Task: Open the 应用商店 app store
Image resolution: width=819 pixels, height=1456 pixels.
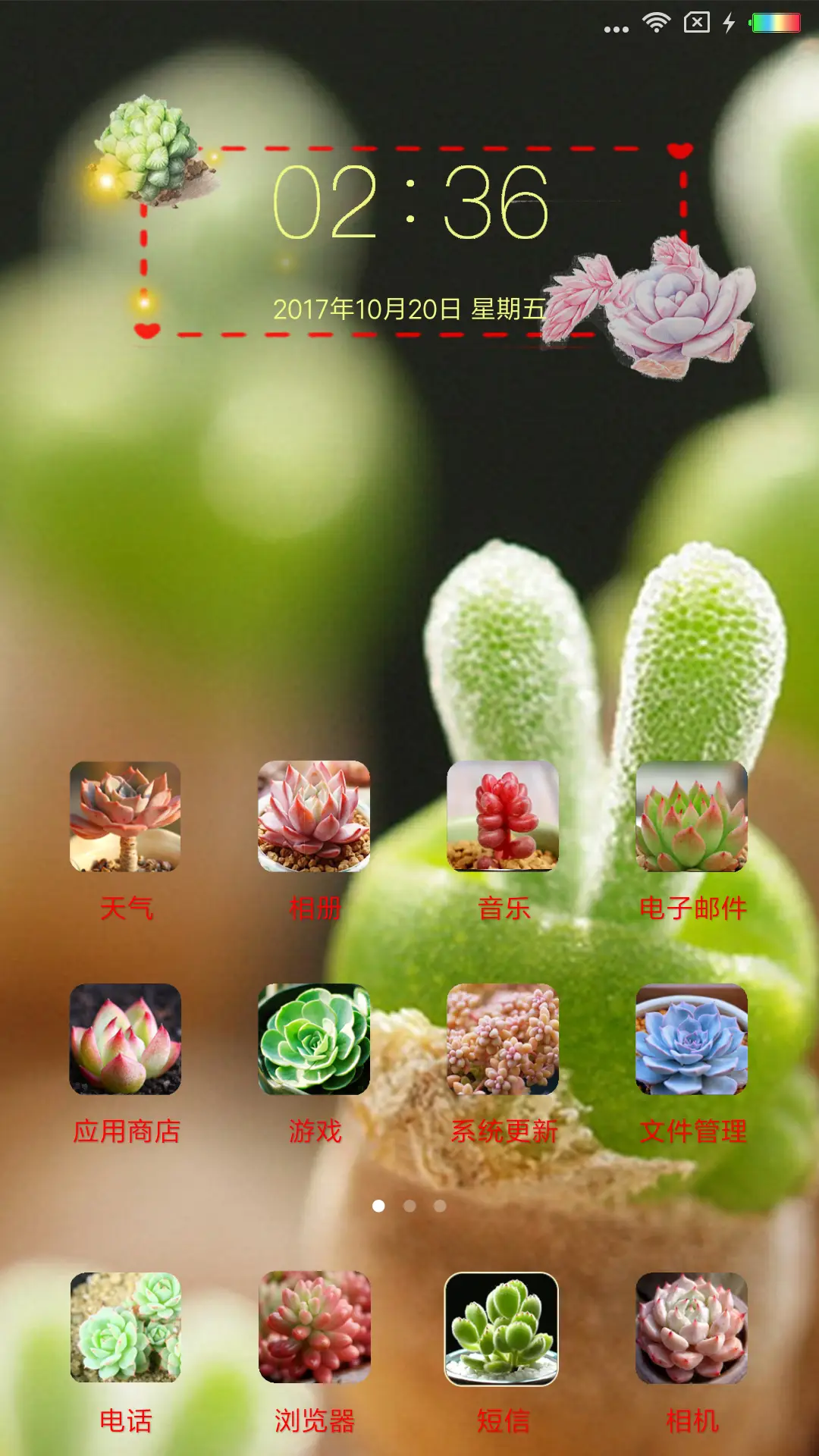Action: pyautogui.click(x=125, y=1039)
